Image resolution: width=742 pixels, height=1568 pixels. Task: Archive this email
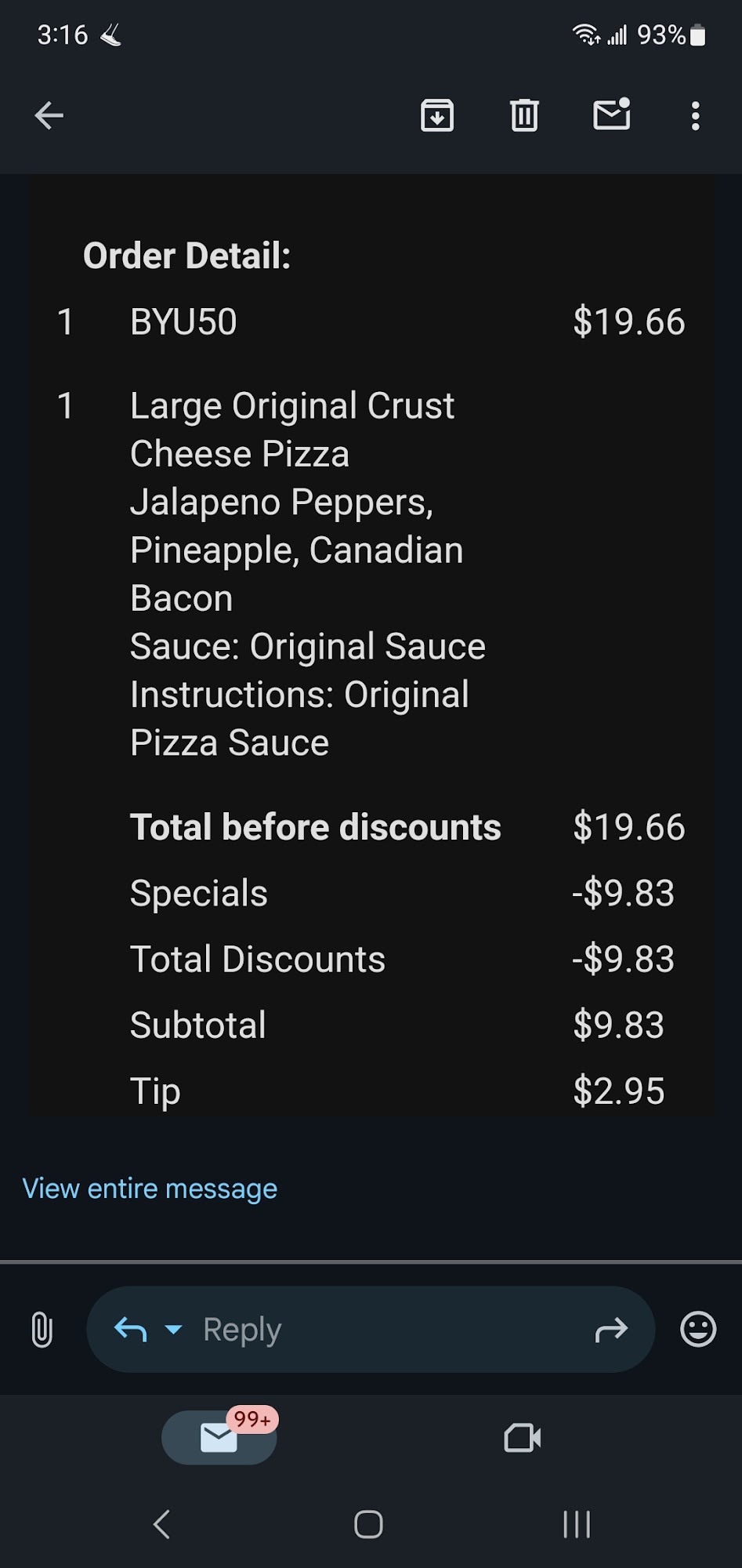pyautogui.click(x=437, y=116)
